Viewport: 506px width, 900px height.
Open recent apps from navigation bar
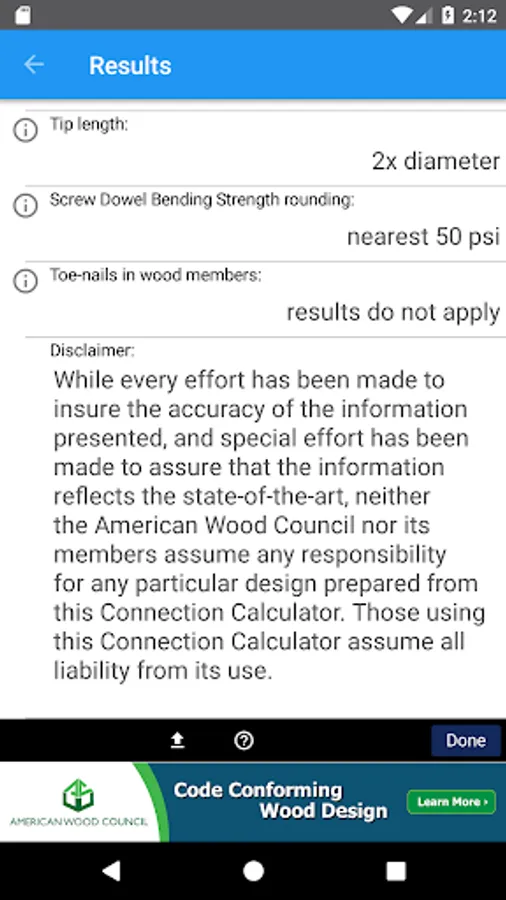pyautogui.click(x=396, y=871)
